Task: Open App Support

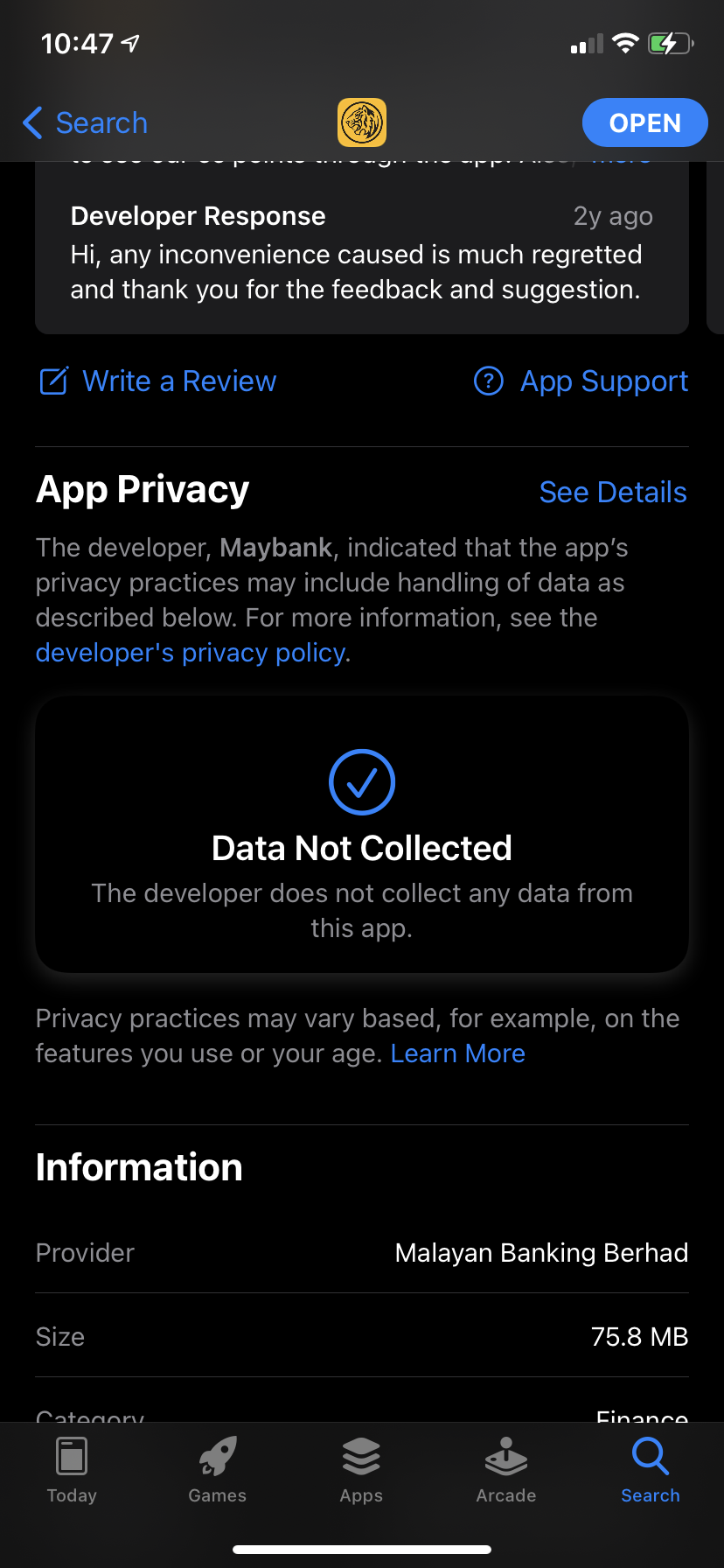Action: click(x=581, y=381)
